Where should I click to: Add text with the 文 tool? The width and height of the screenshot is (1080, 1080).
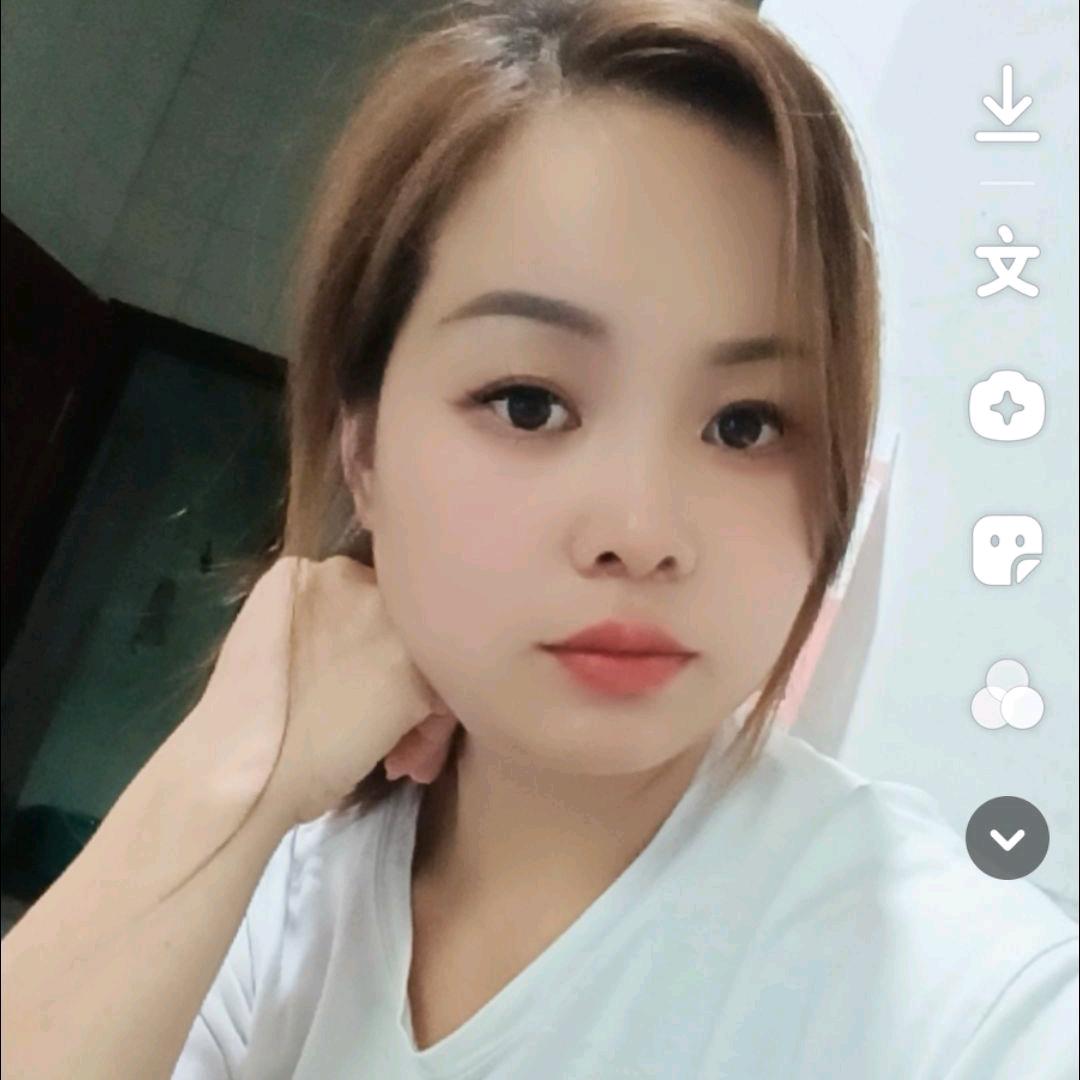[x=1007, y=262]
